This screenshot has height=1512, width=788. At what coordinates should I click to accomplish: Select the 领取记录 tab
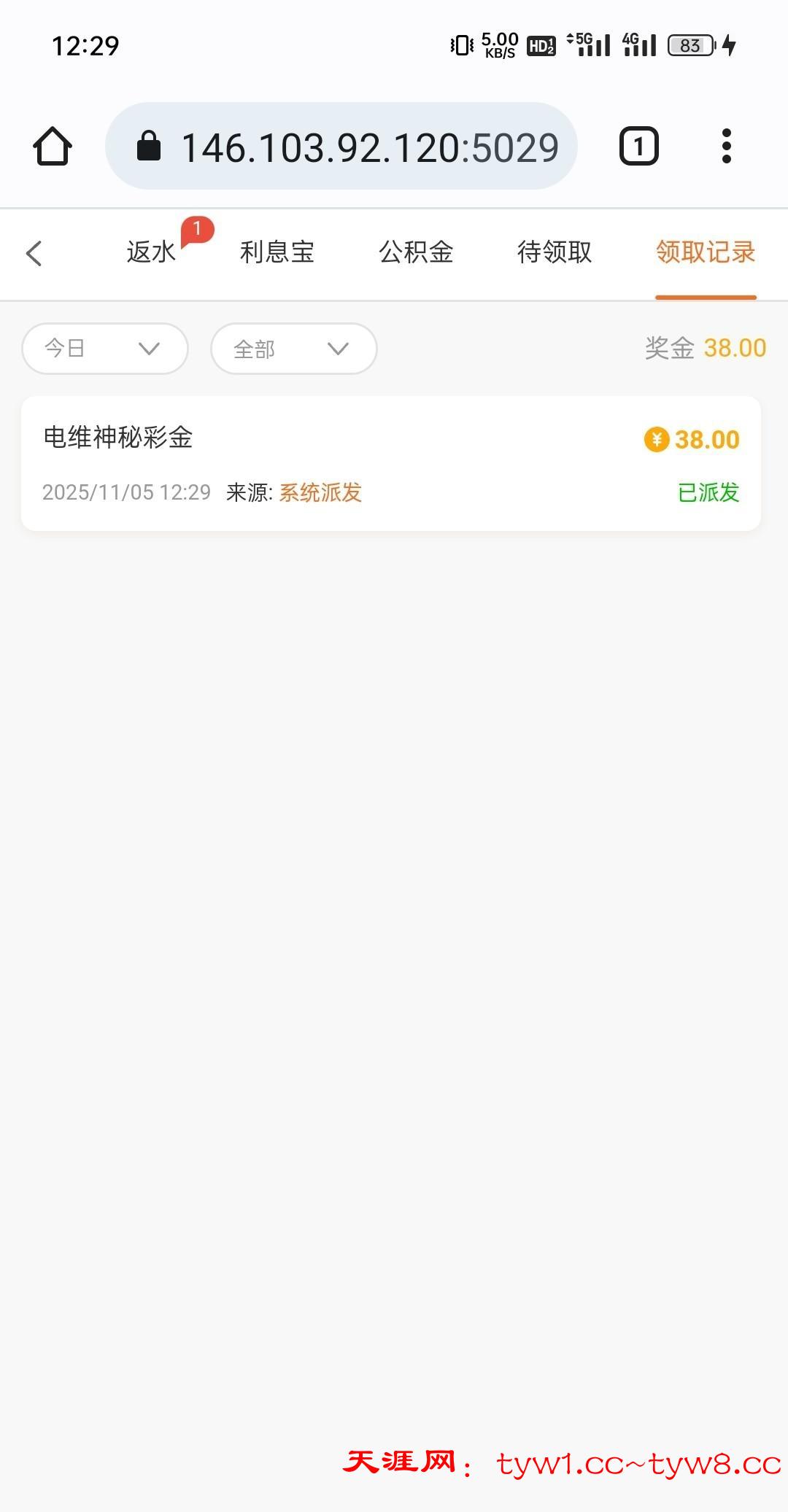coord(705,252)
